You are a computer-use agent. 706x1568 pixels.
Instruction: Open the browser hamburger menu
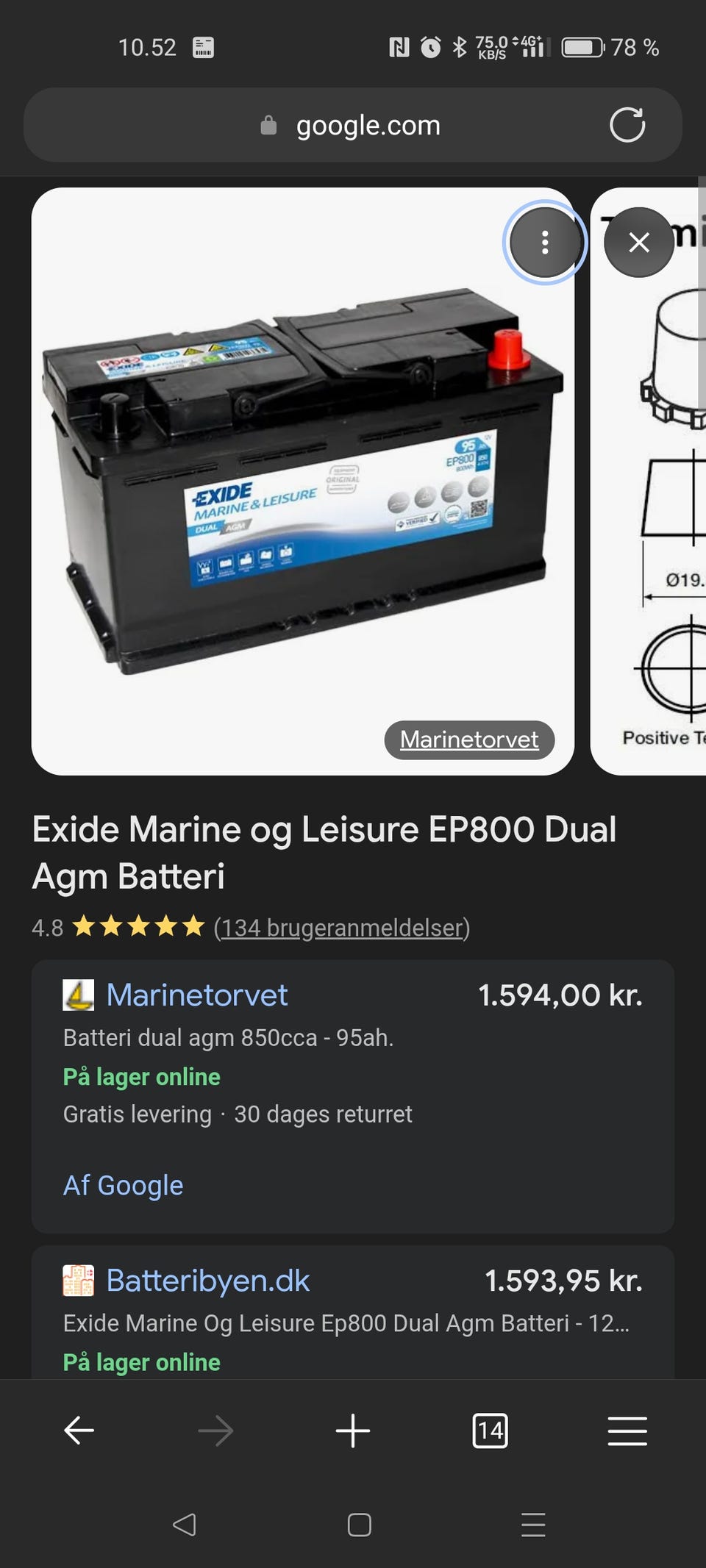click(x=627, y=1431)
